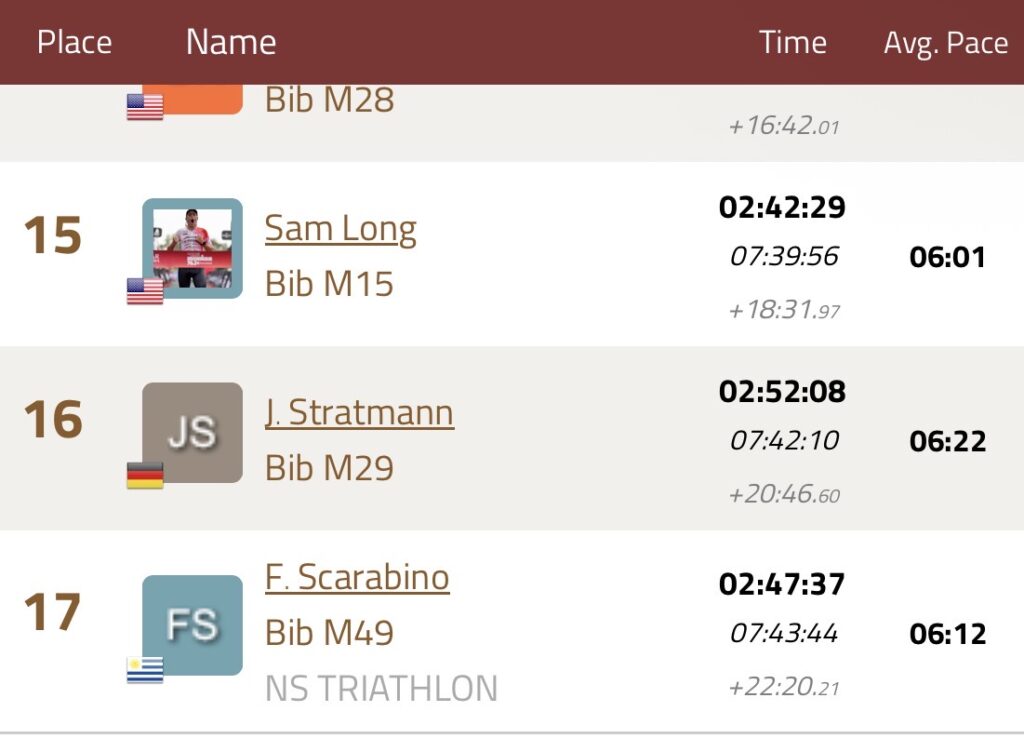
Task: Open J. Stratmann's results link
Action: [359, 413]
